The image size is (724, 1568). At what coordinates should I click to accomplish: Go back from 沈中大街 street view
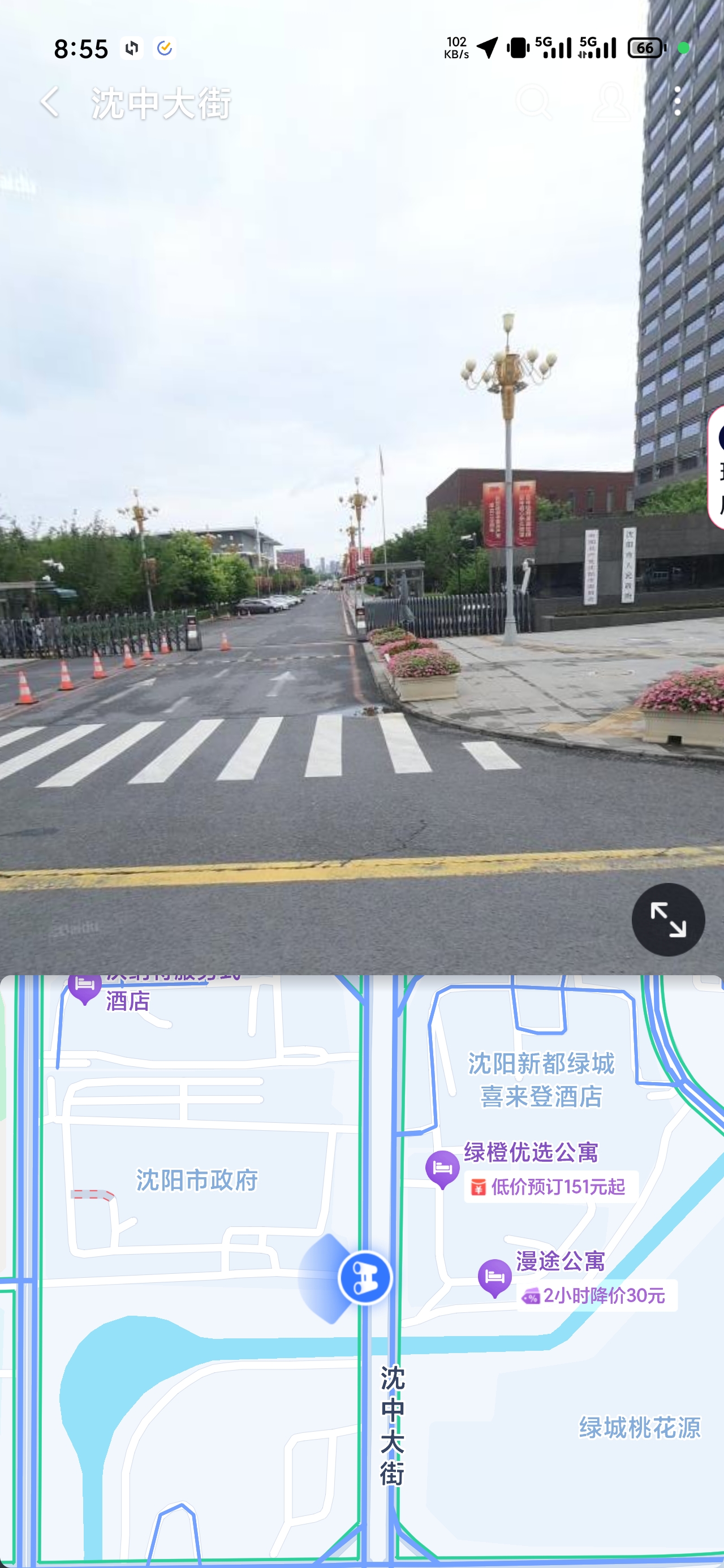tap(50, 102)
